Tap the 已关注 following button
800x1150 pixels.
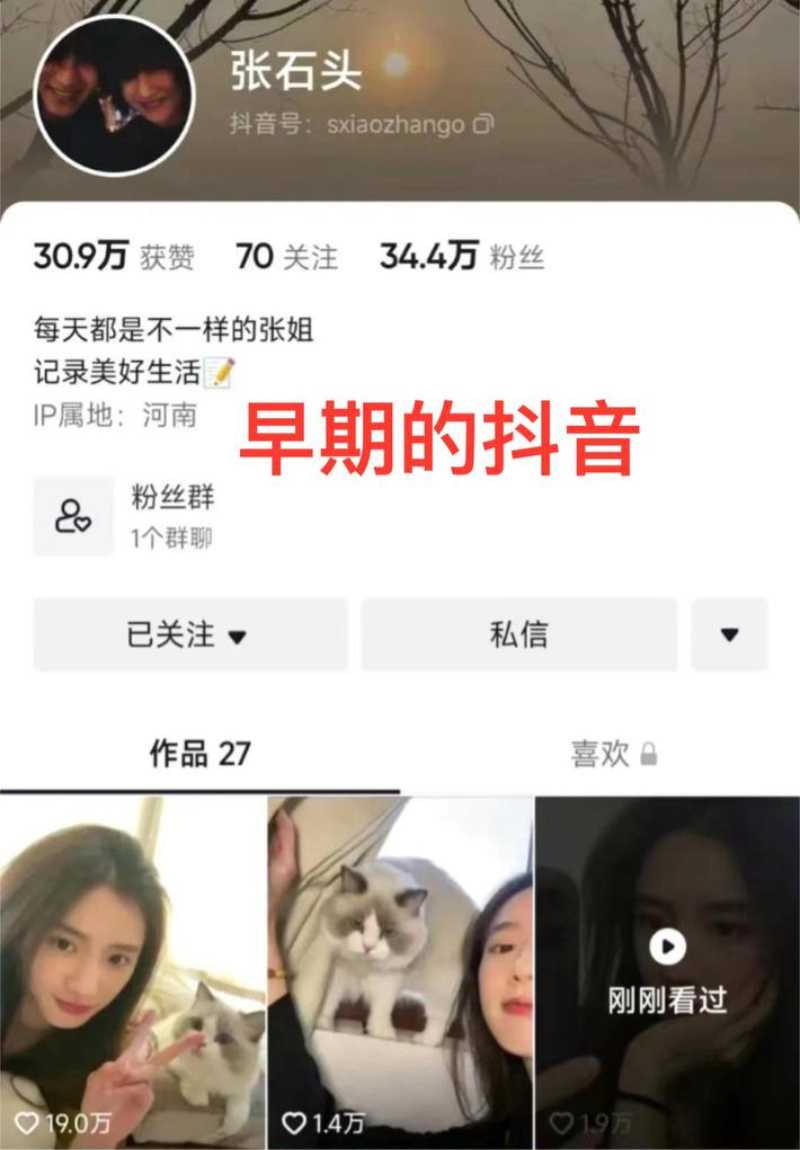pyautogui.click(x=190, y=635)
